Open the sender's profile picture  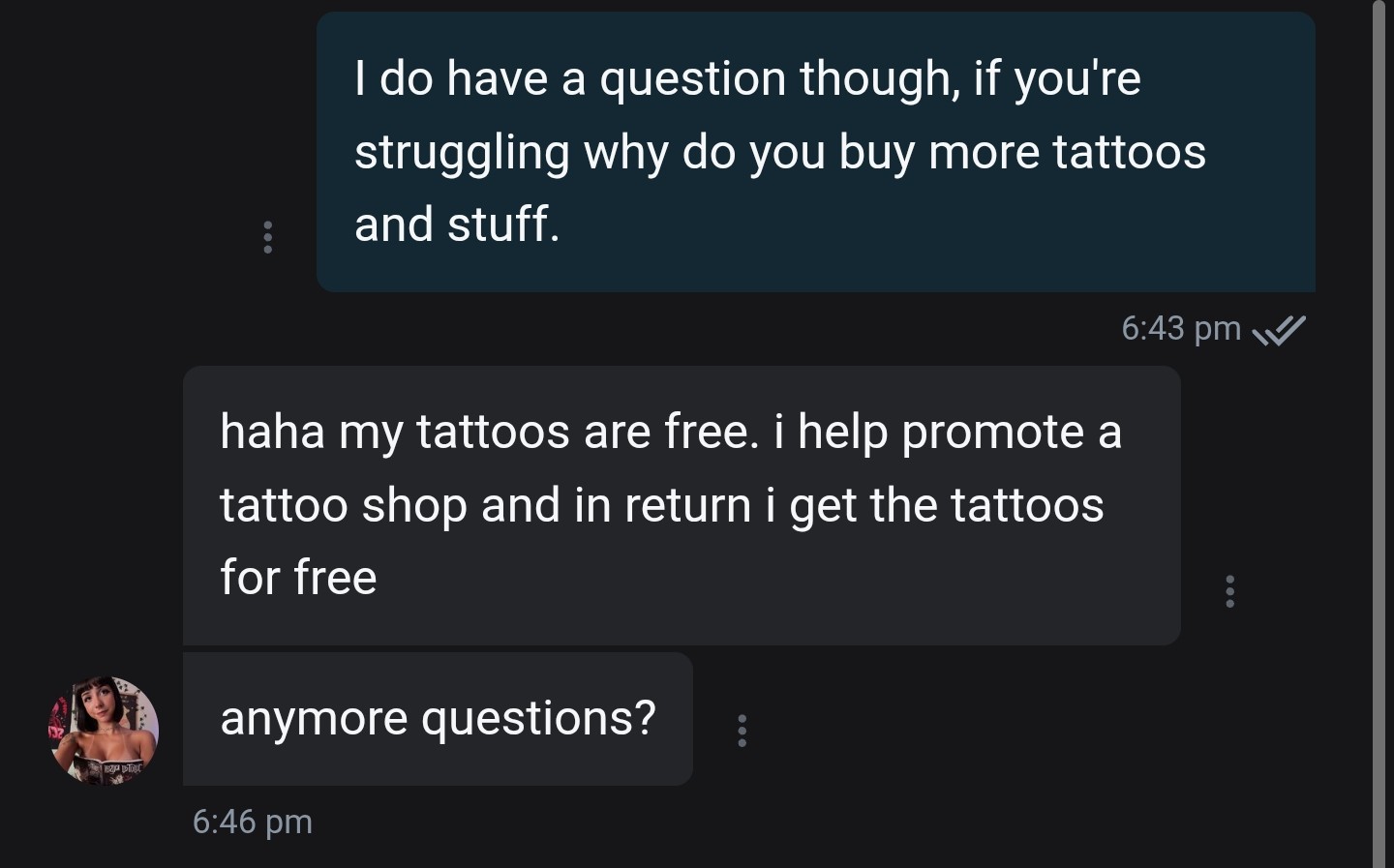coord(105,730)
